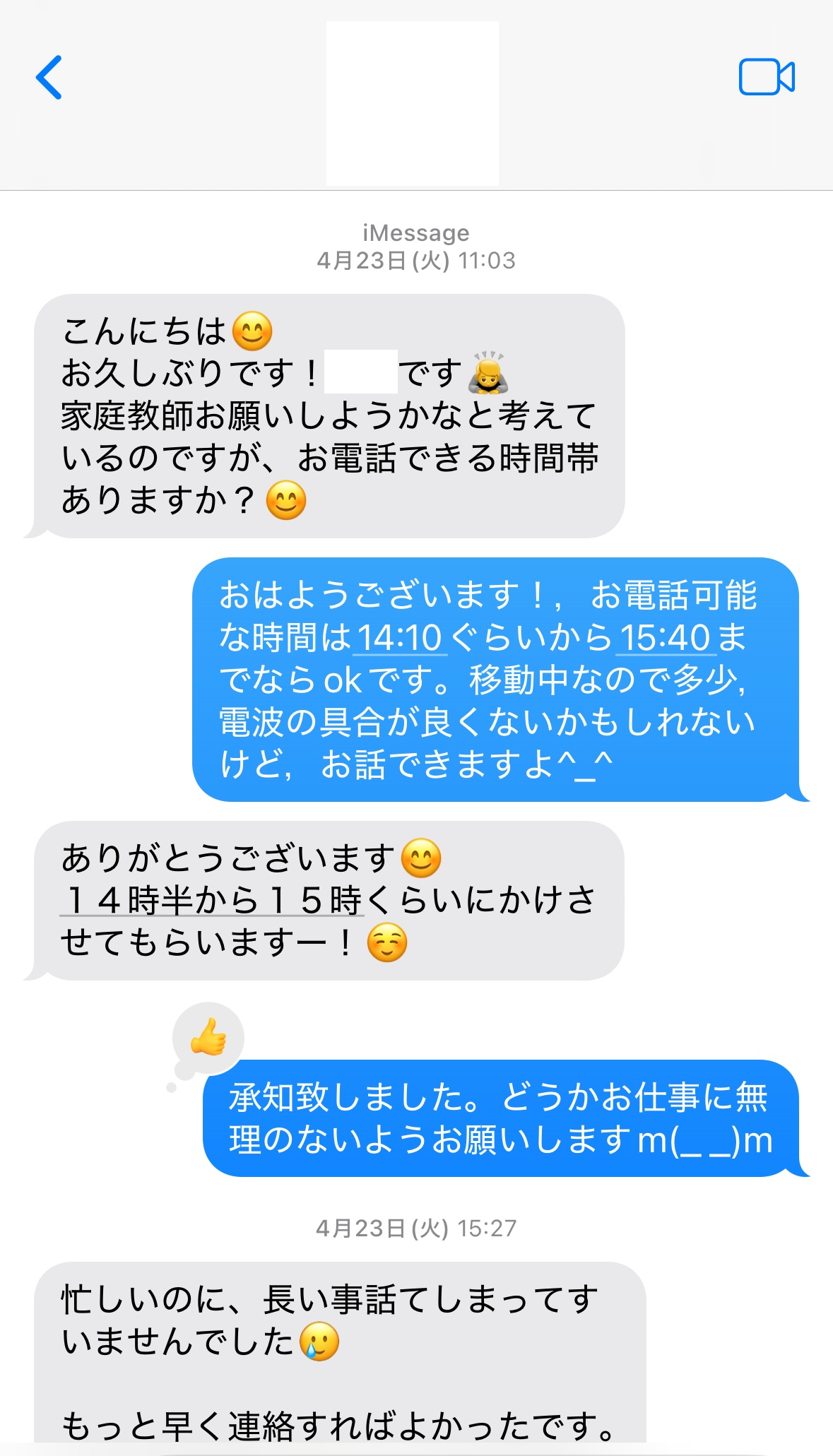
Task: Open the contact details at top
Action: click(x=412, y=104)
